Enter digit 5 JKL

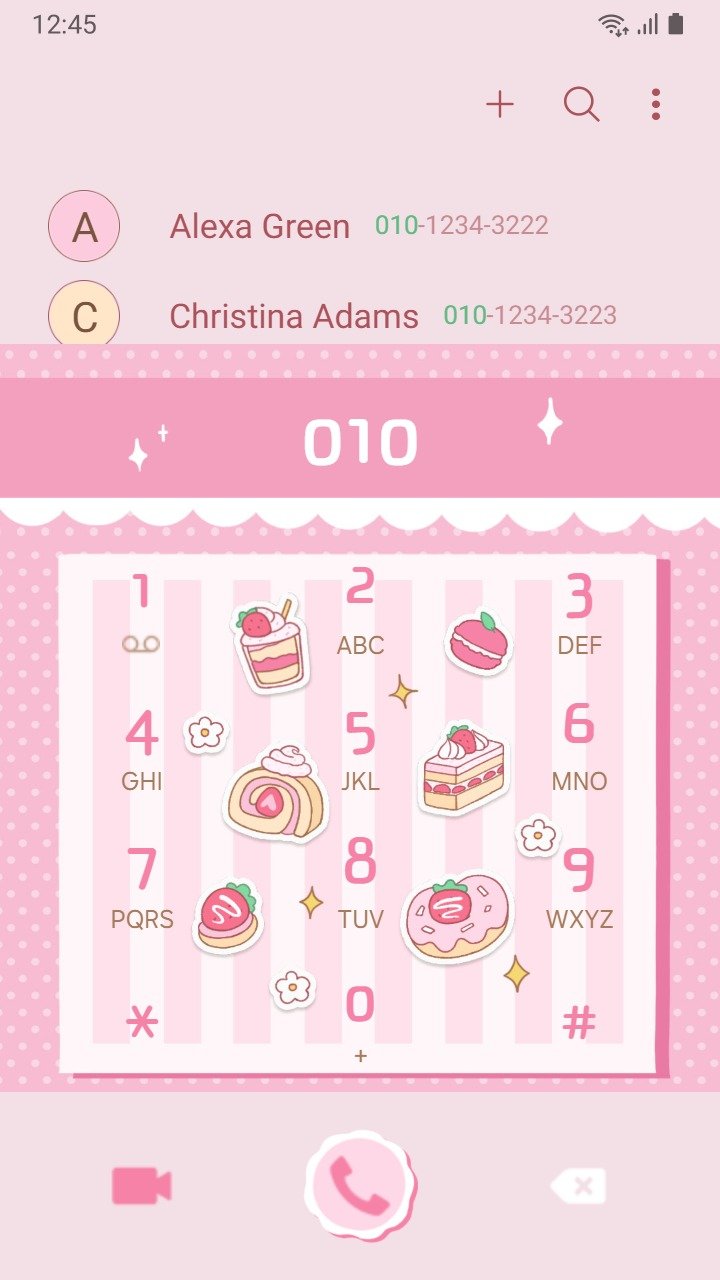pyautogui.click(x=360, y=750)
